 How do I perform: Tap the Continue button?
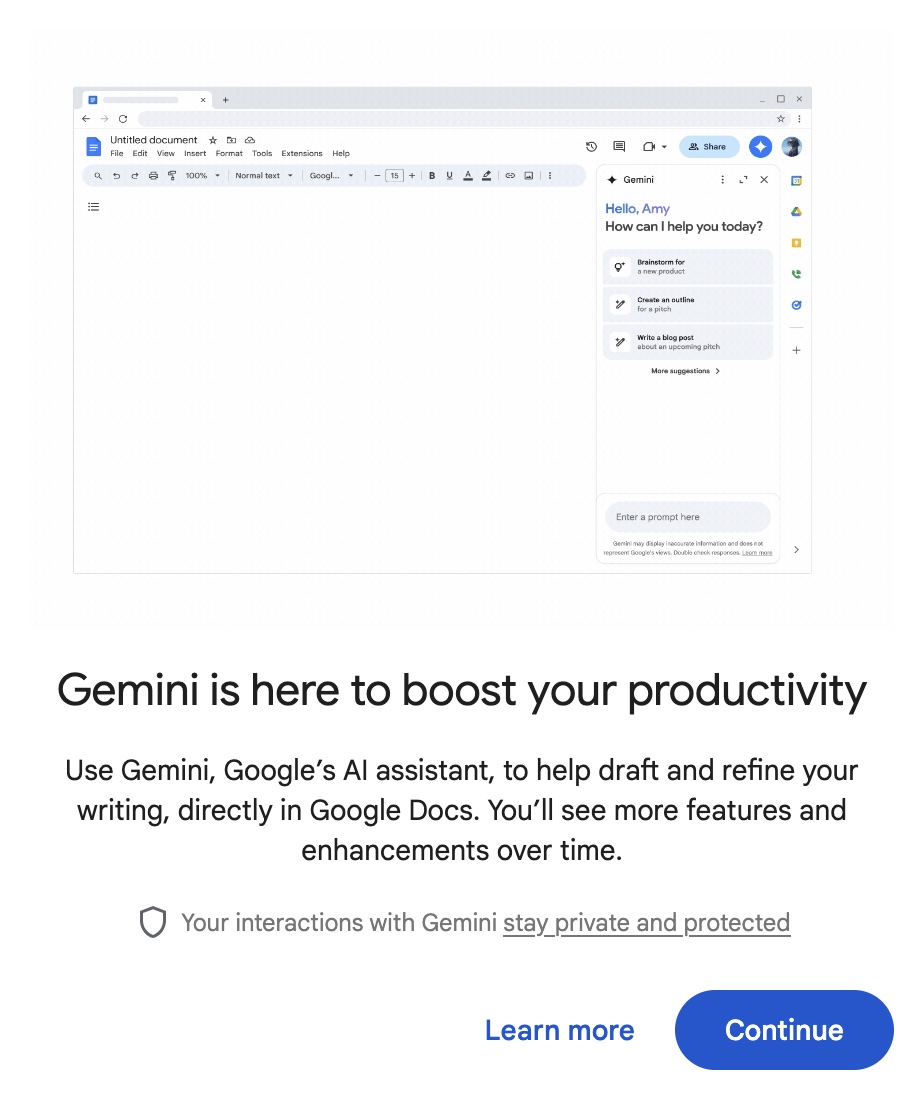click(x=783, y=1030)
